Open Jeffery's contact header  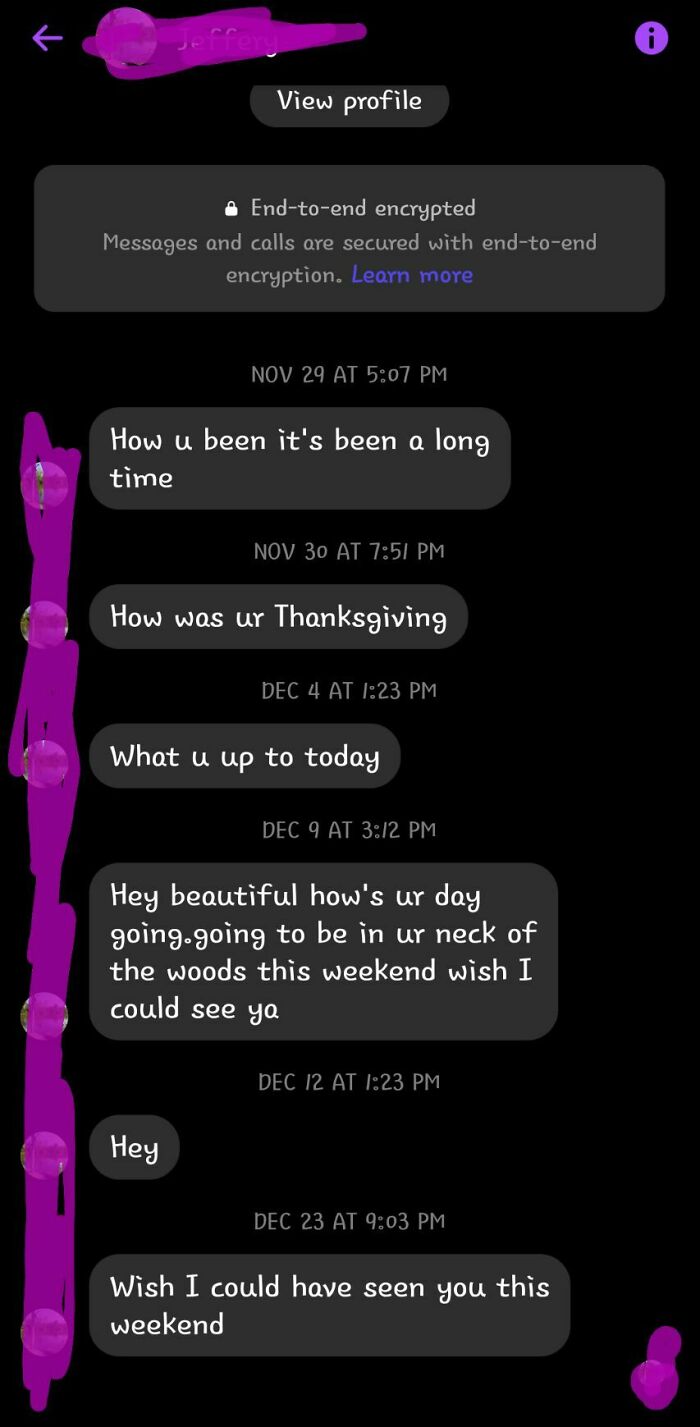[215, 40]
